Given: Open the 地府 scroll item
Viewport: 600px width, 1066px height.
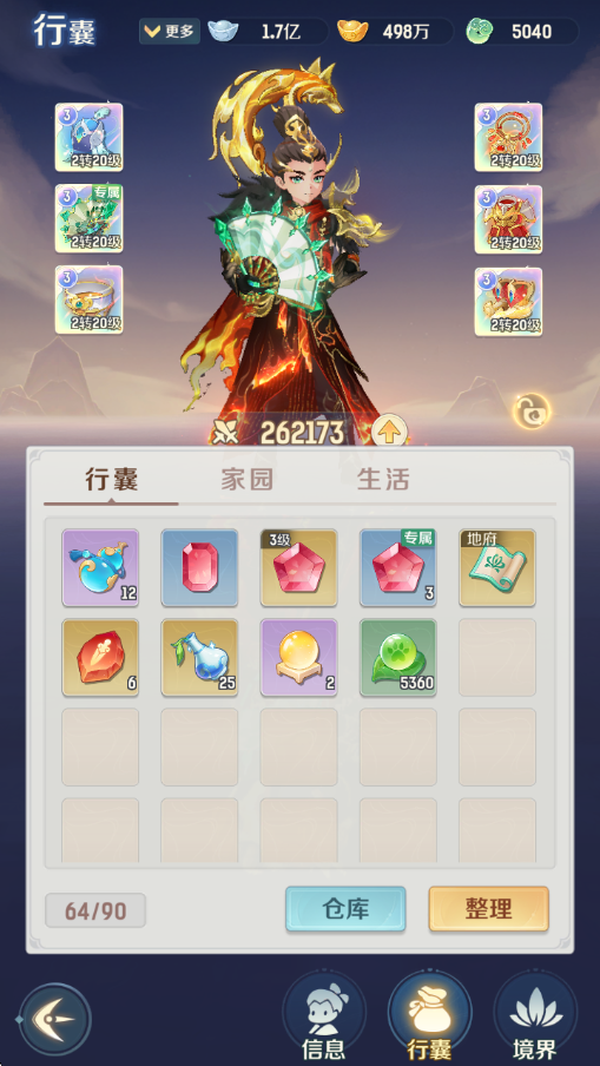Looking at the screenshot, I should point(497,567).
